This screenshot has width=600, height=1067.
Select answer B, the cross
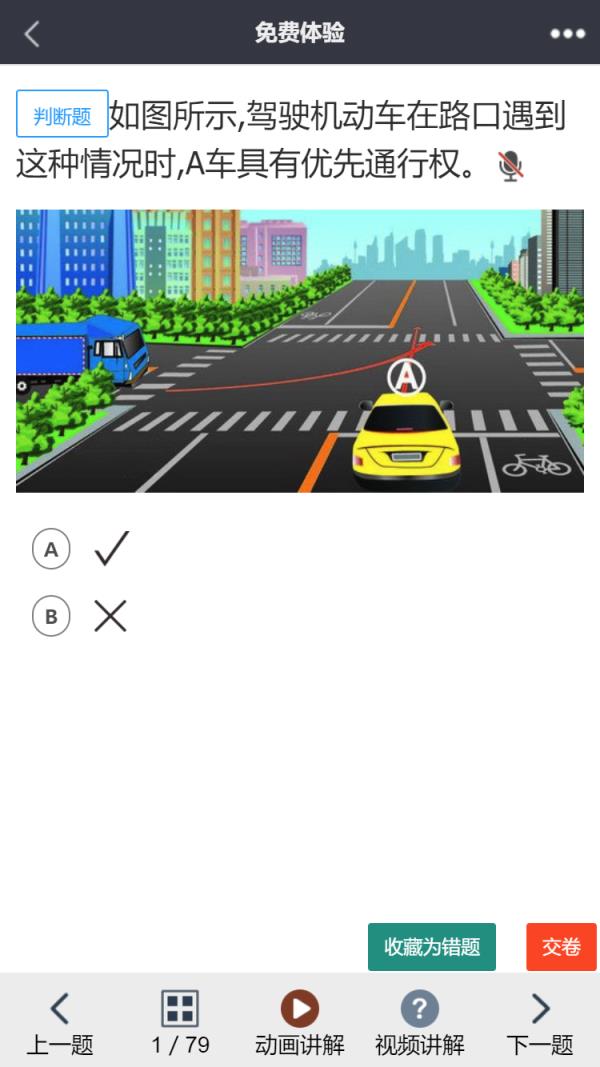point(52,617)
